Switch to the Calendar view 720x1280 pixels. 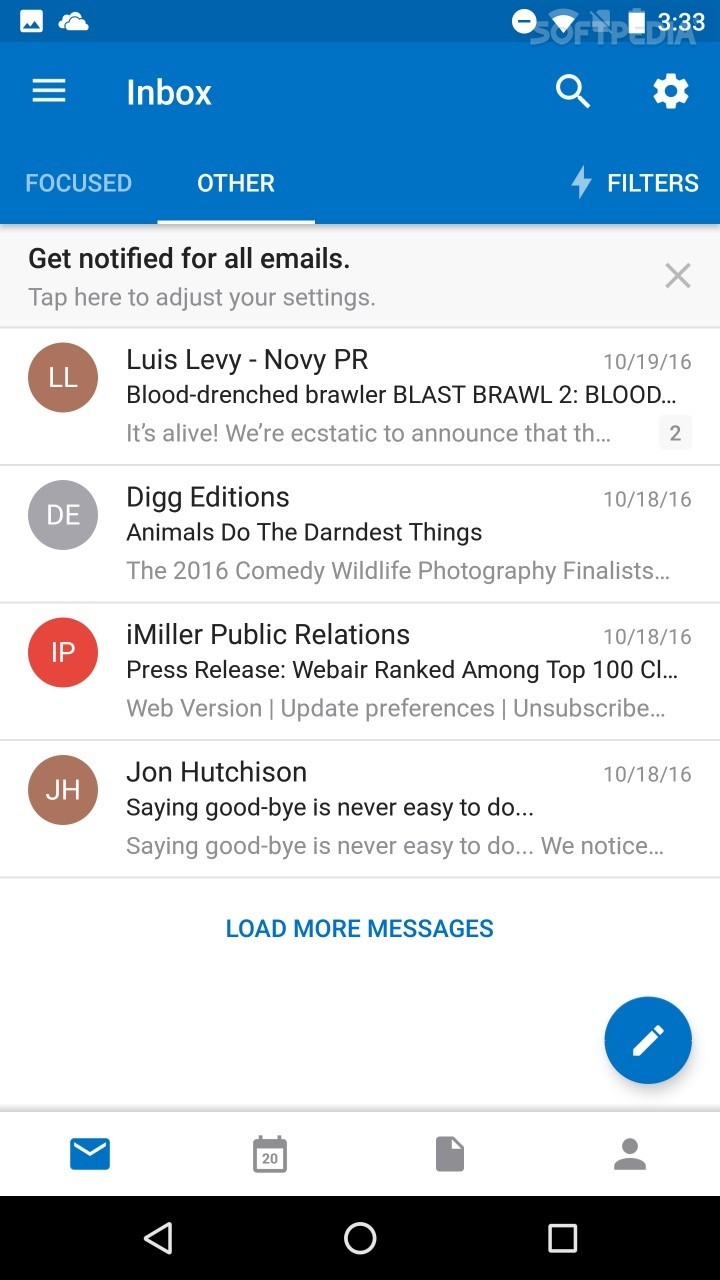coord(269,1154)
